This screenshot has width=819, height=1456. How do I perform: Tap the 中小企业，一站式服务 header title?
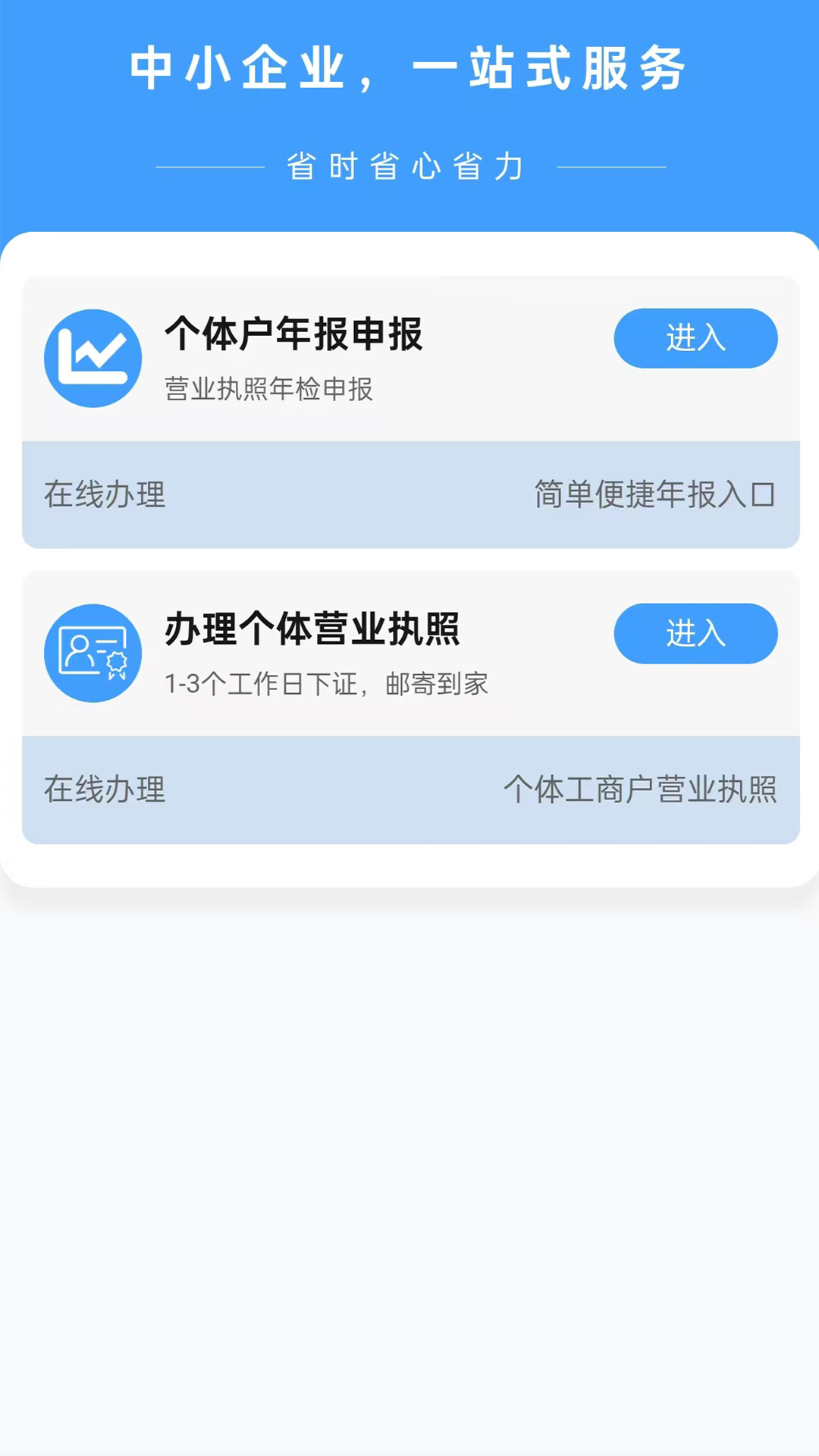coord(409,71)
